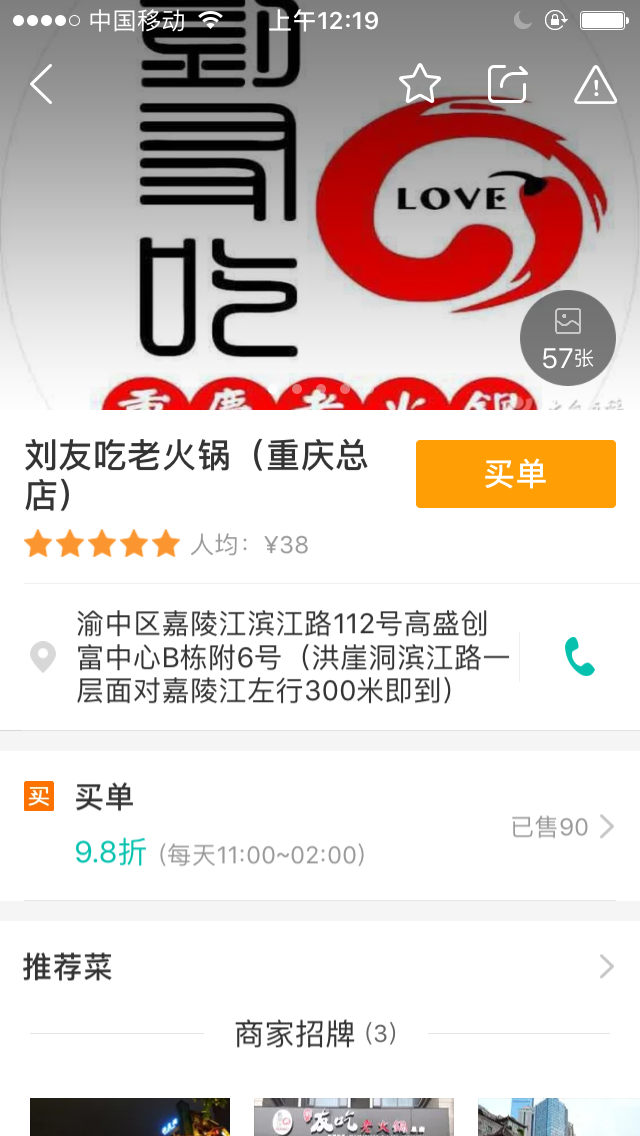The width and height of the screenshot is (640, 1136).
Task: View the middle 商家招牌 dish photo
Action: pos(354,1116)
